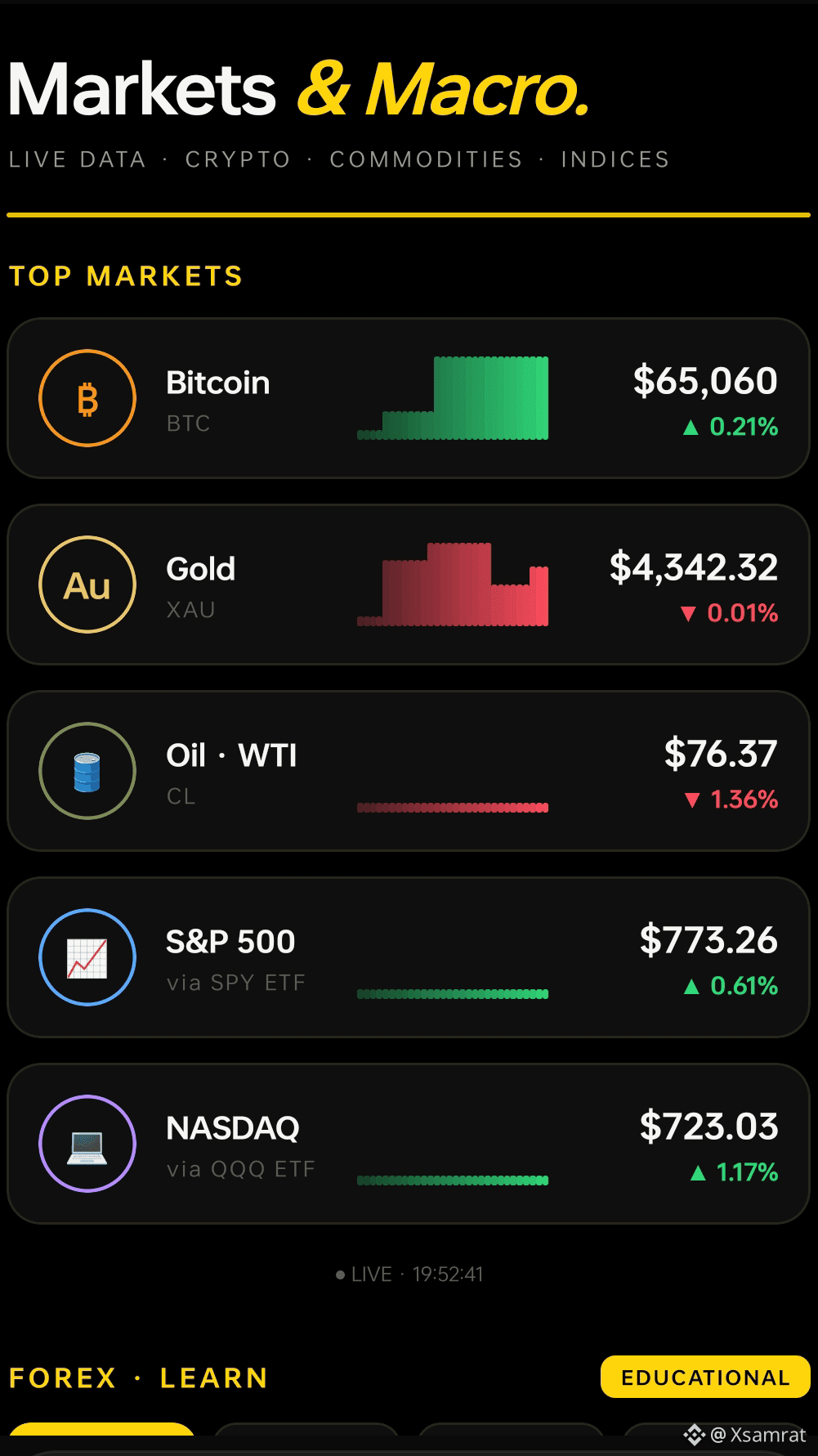Open the NASDAQ via QQQ ETF card
The width and height of the screenshot is (818, 1456).
click(x=409, y=1144)
